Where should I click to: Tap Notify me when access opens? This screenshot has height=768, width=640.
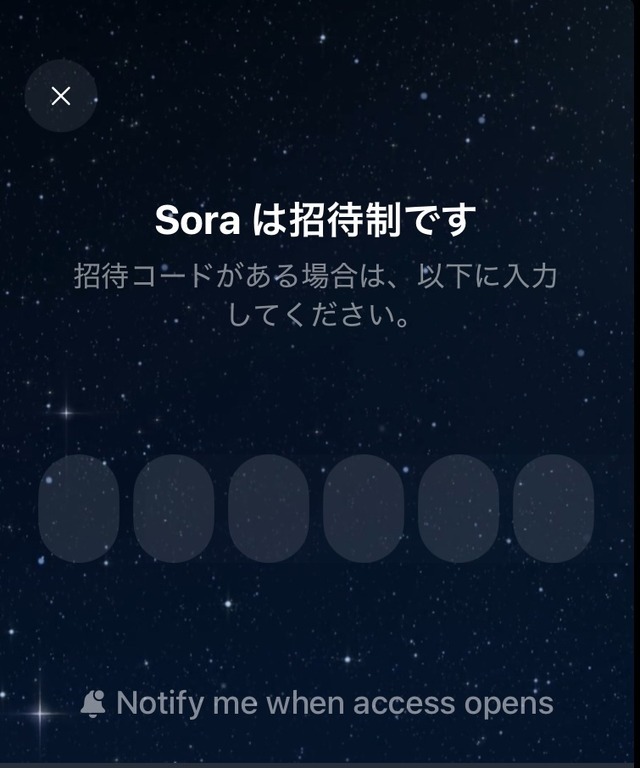coord(318,703)
